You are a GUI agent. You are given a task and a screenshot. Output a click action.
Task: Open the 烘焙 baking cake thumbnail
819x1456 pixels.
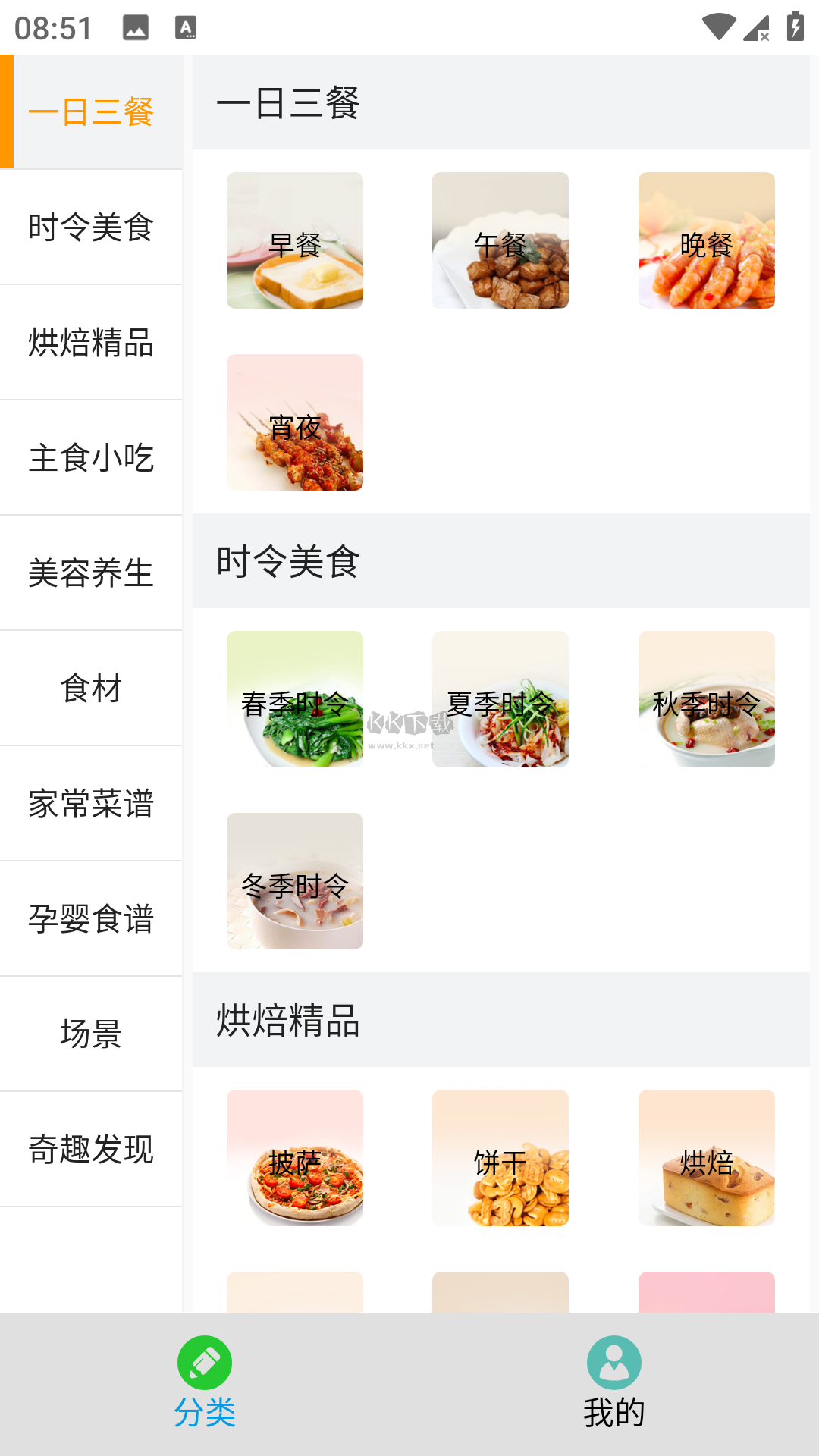(x=706, y=1158)
